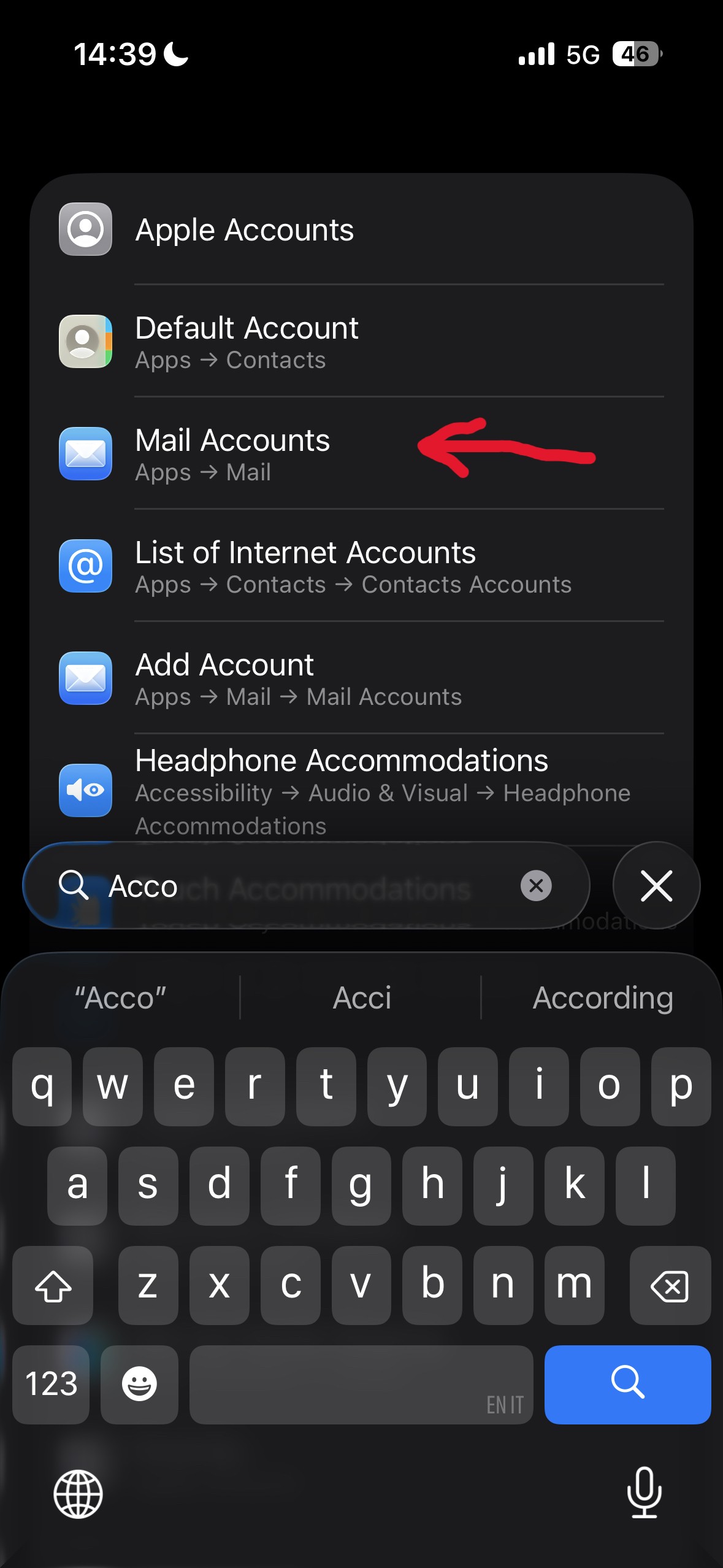Switch keyboard language with globe icon
This screenshot has height=1568, width=723.
(x=78, y=1494)
